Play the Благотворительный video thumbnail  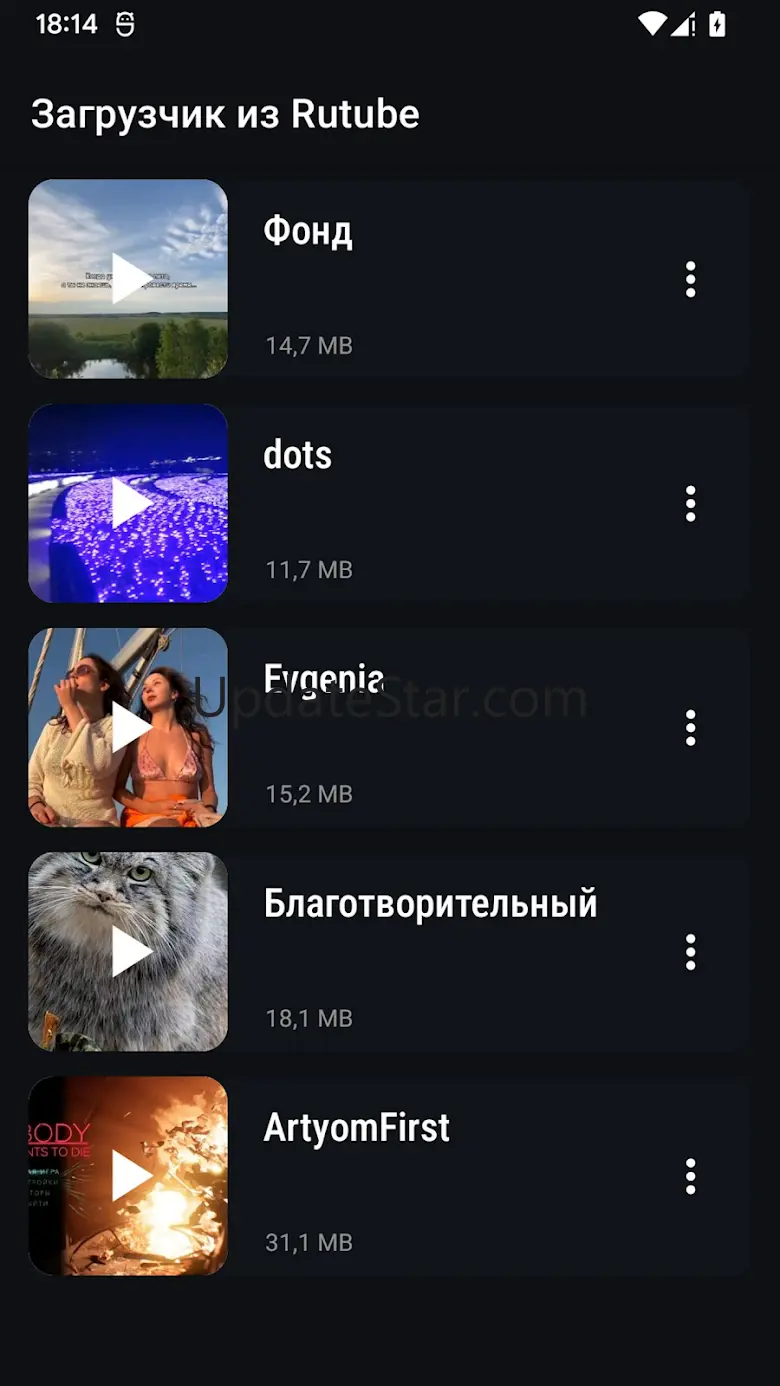129,951
